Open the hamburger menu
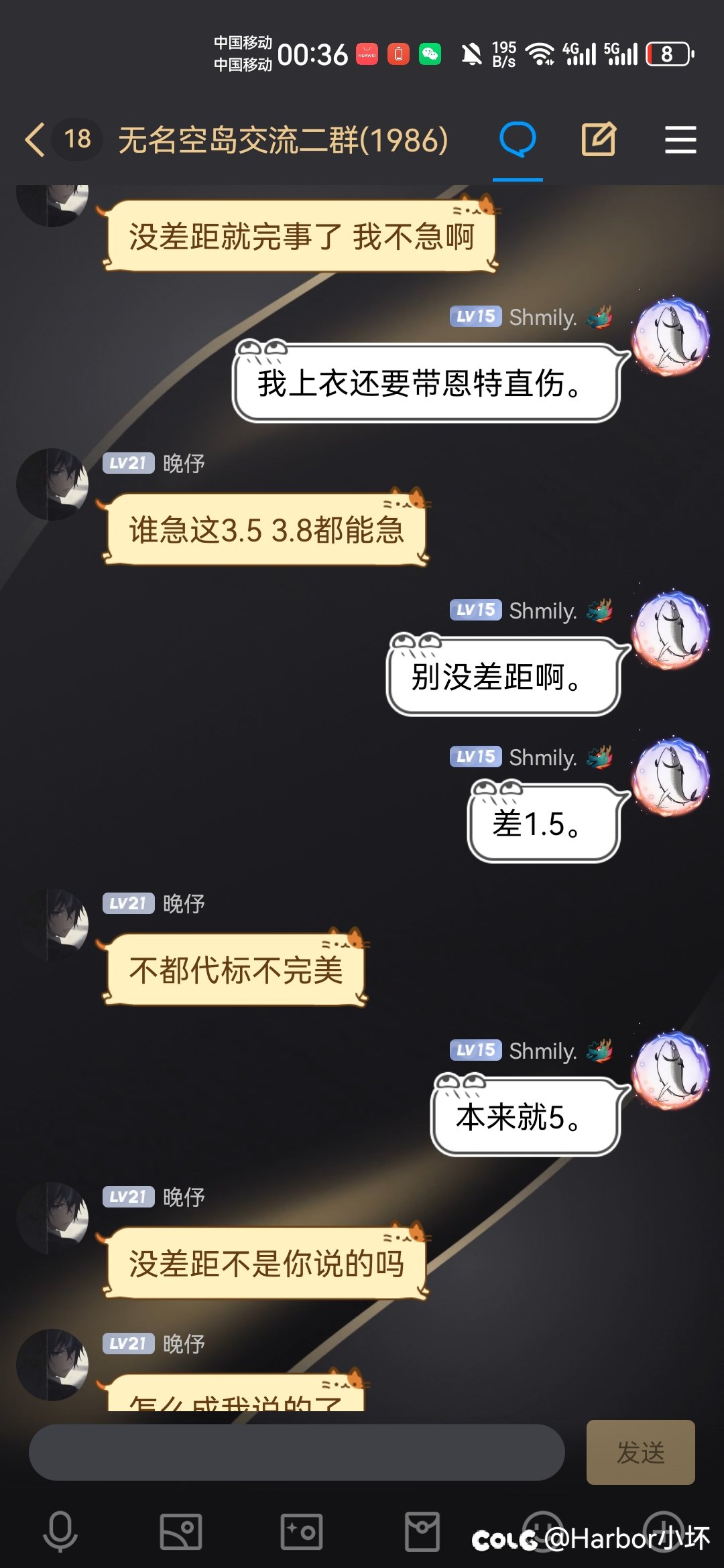724x1568 pixels. pos(680,139)
